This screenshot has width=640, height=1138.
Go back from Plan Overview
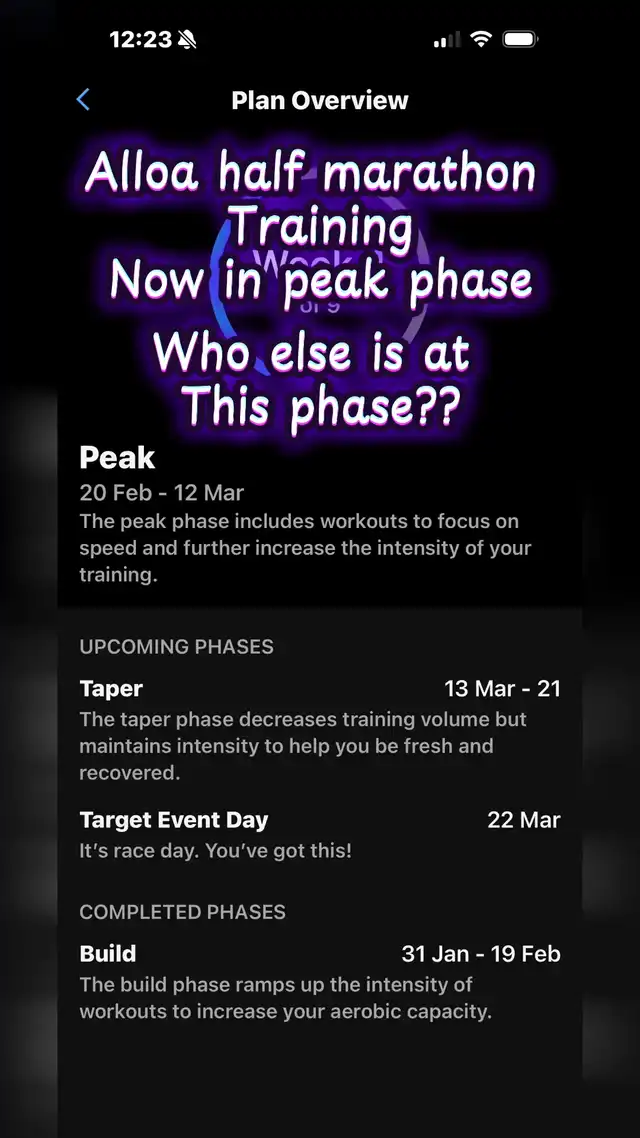coord(83,100)
